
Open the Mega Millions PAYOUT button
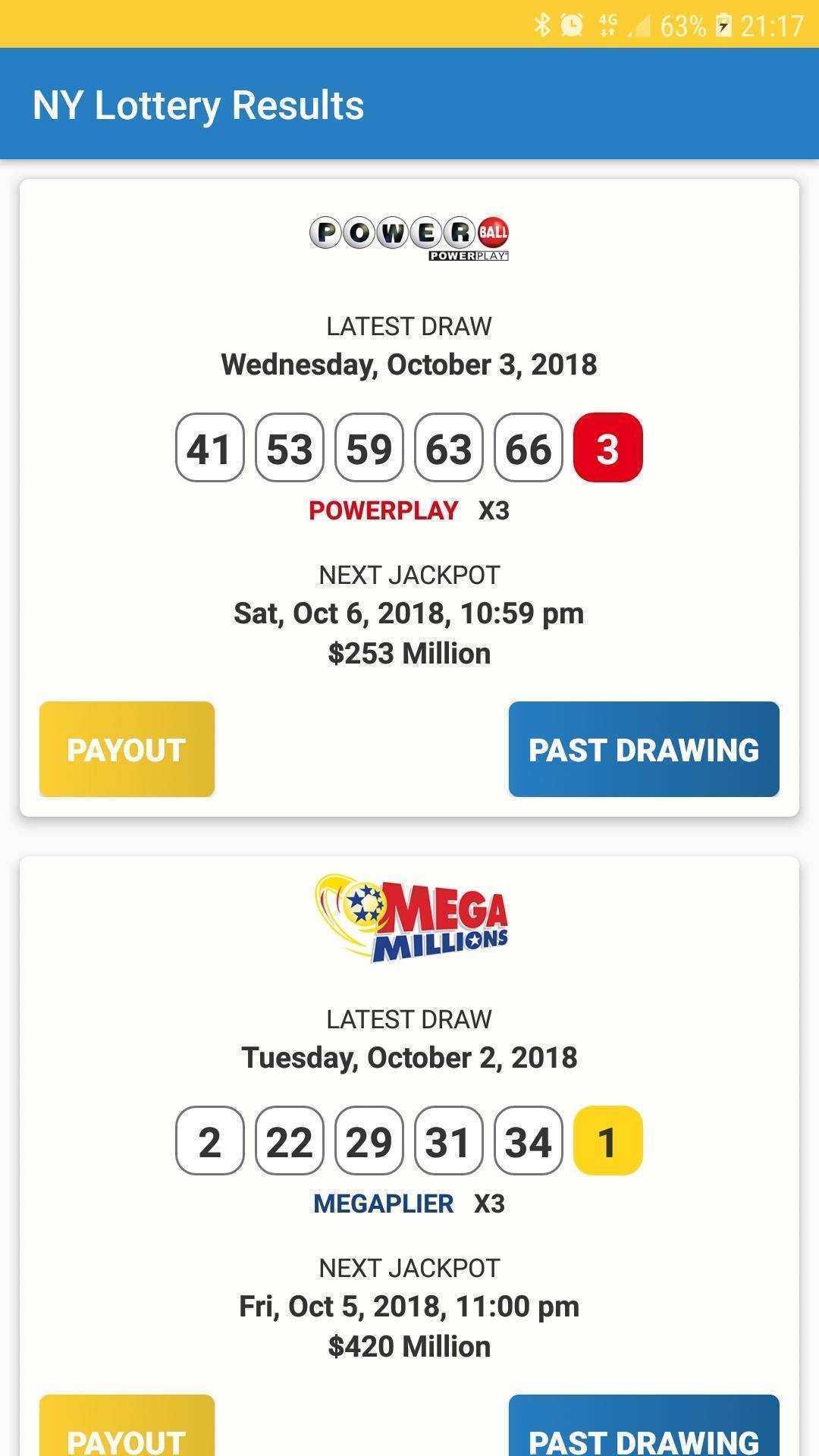(x=127, y=1426)
